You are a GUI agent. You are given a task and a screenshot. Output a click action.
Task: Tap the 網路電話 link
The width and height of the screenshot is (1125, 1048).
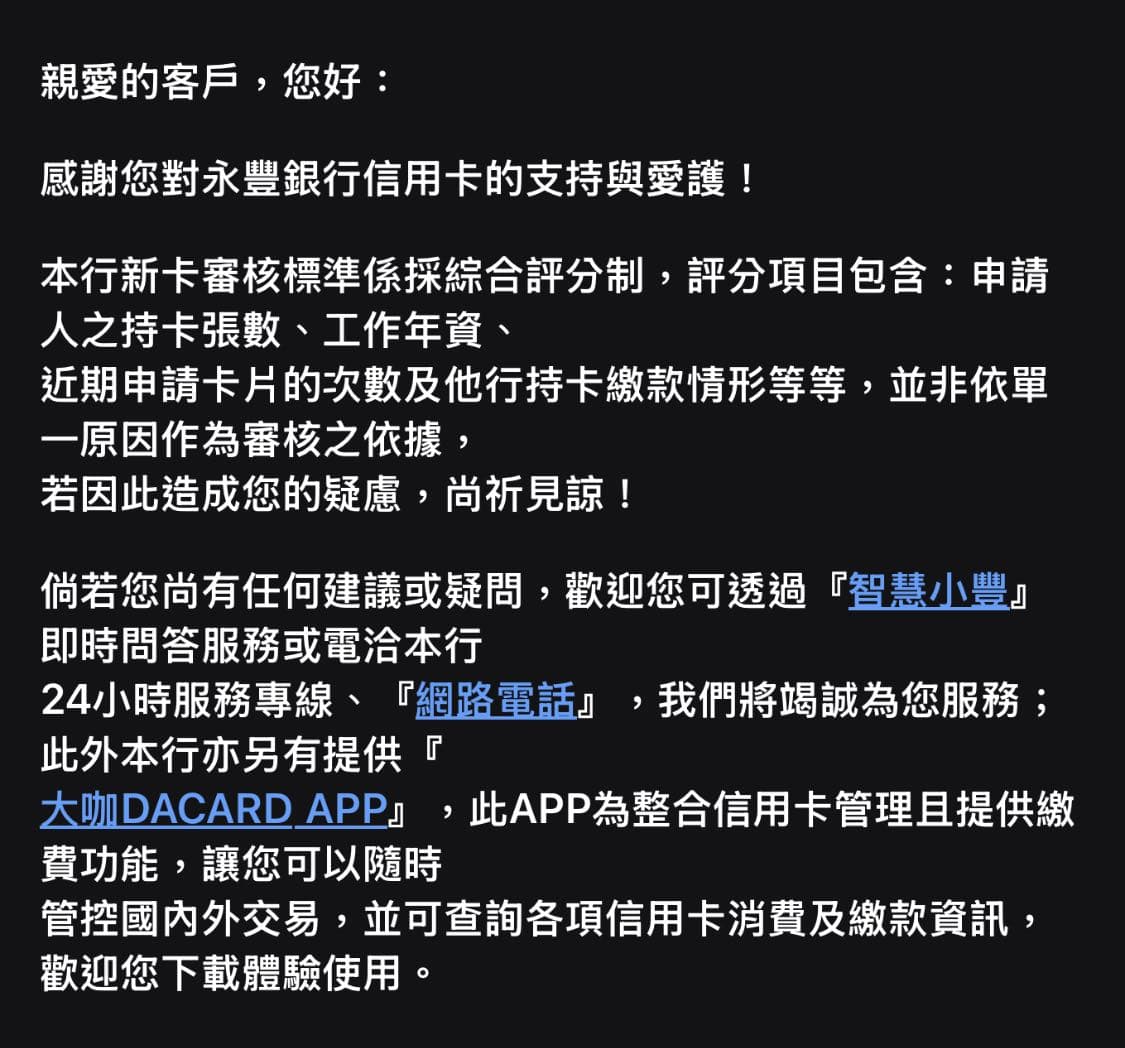pos(496,700)
